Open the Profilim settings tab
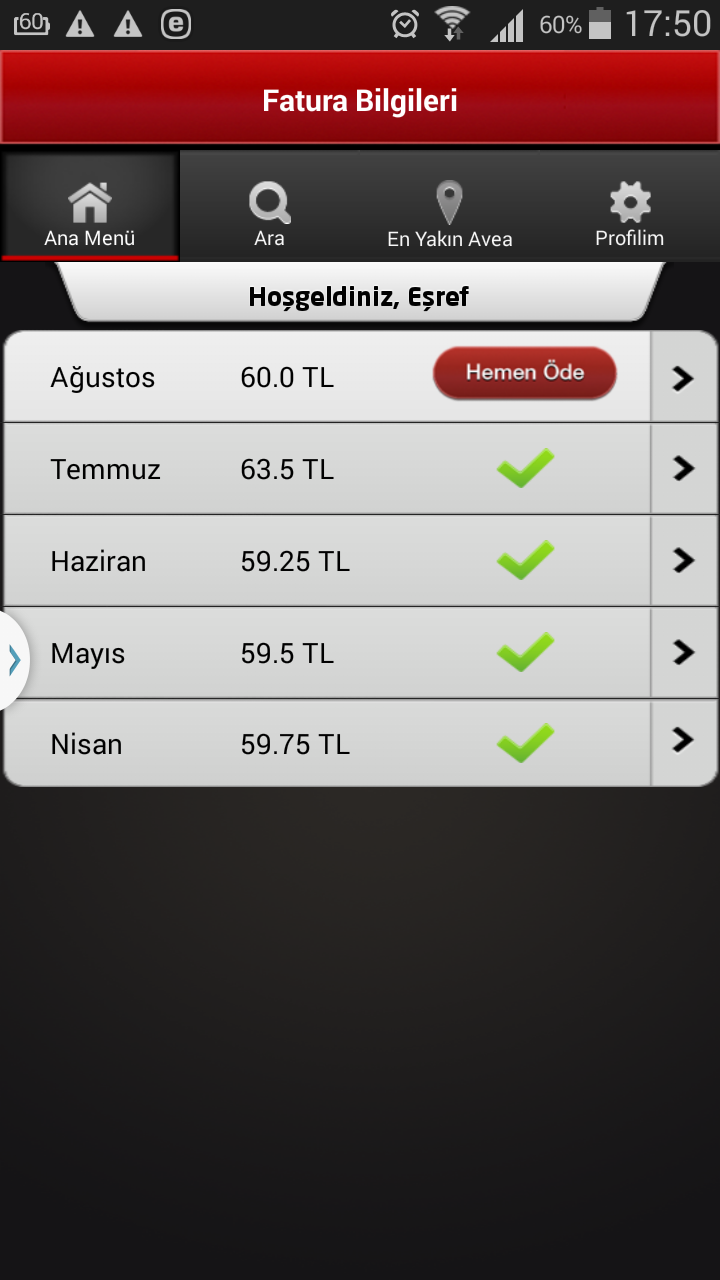The image size is (720, 1280). [x=630, y=207]
